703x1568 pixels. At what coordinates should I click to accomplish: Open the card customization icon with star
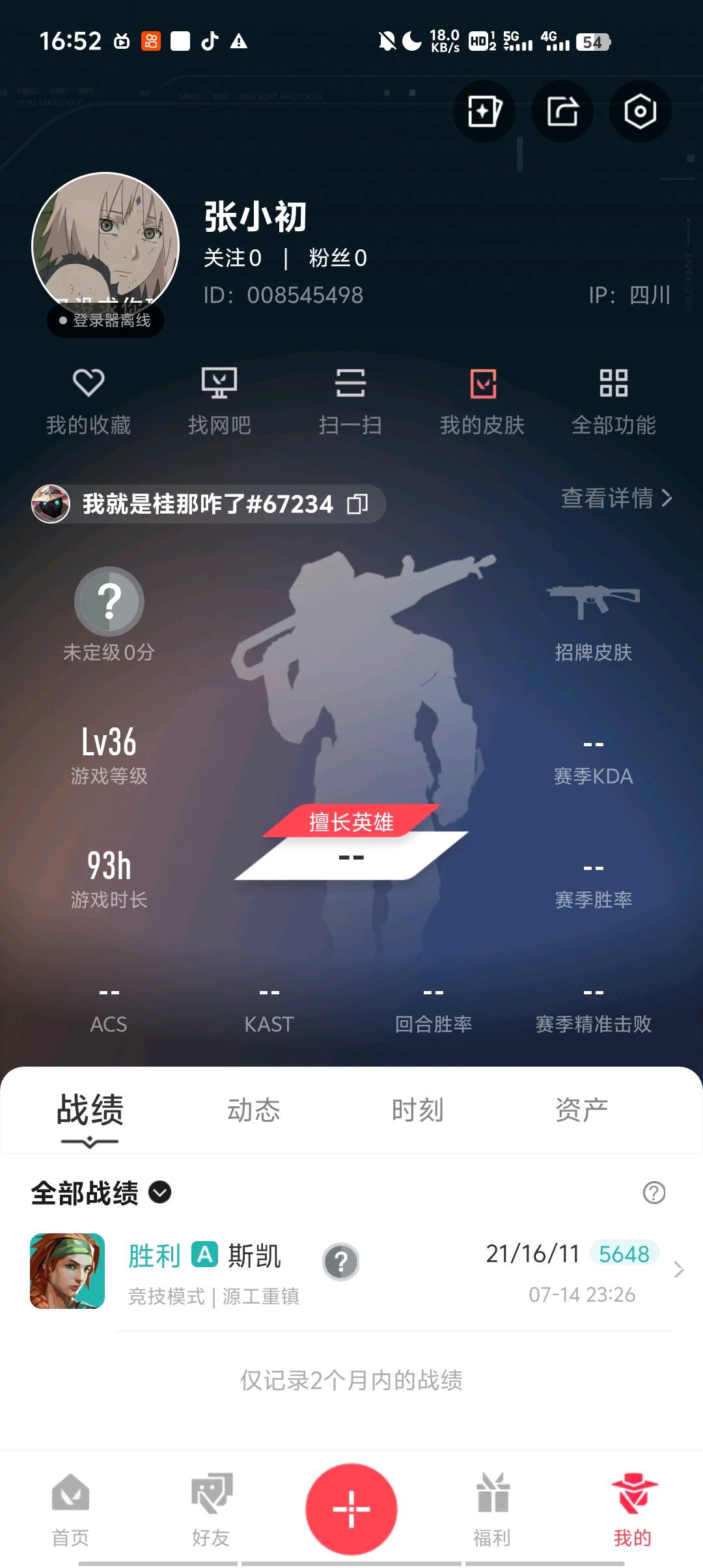pos(484,111)
